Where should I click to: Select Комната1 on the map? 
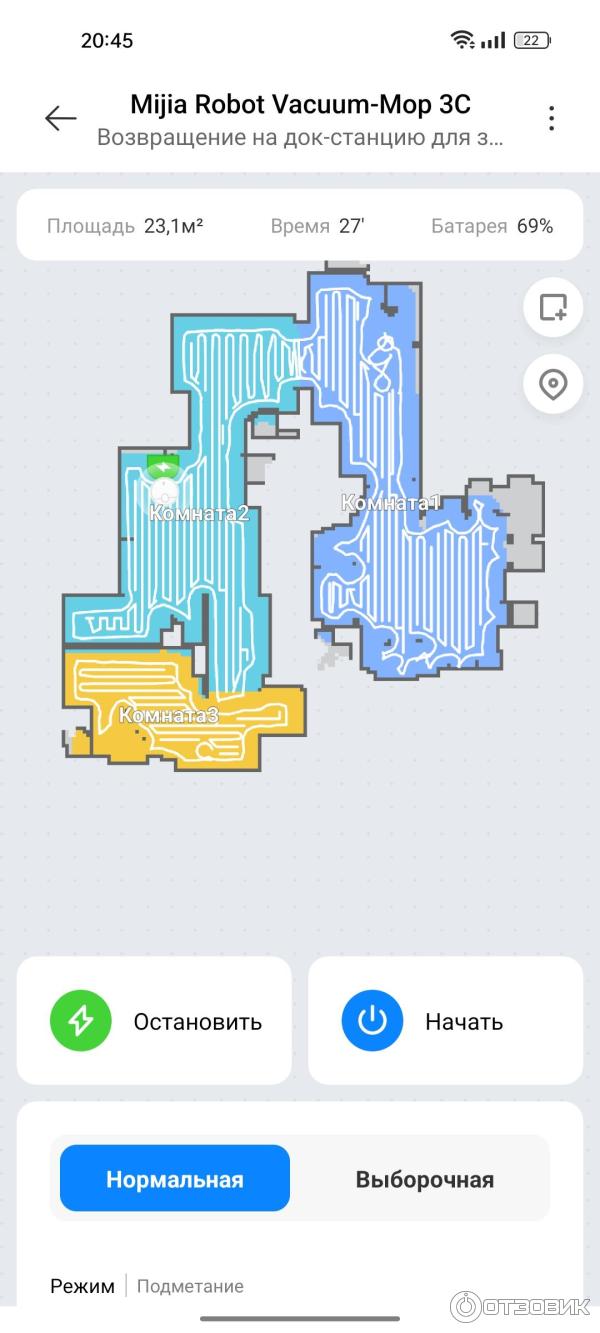pyautogui.click(x=390, y=503)
